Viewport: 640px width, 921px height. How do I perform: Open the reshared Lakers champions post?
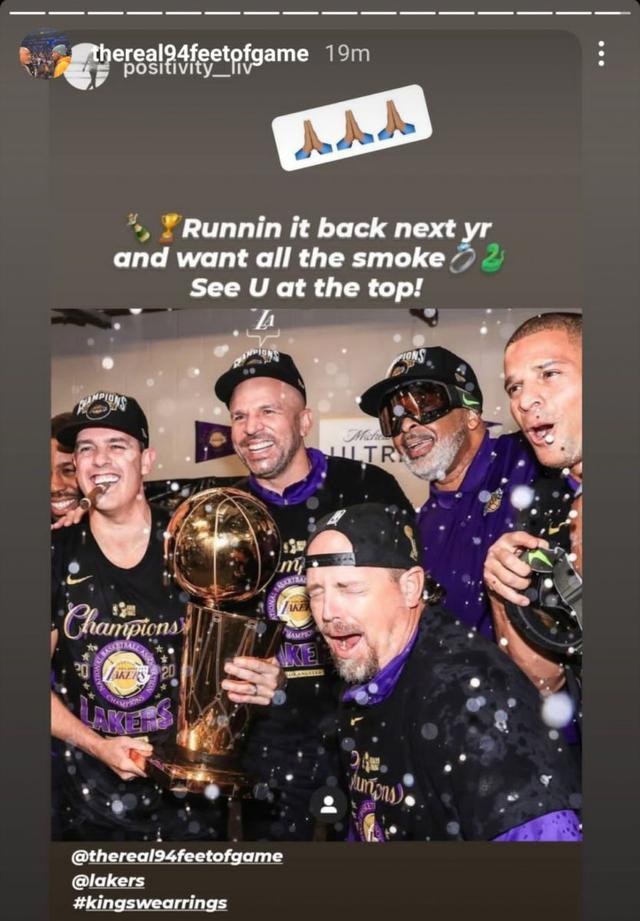click(316, 573)
